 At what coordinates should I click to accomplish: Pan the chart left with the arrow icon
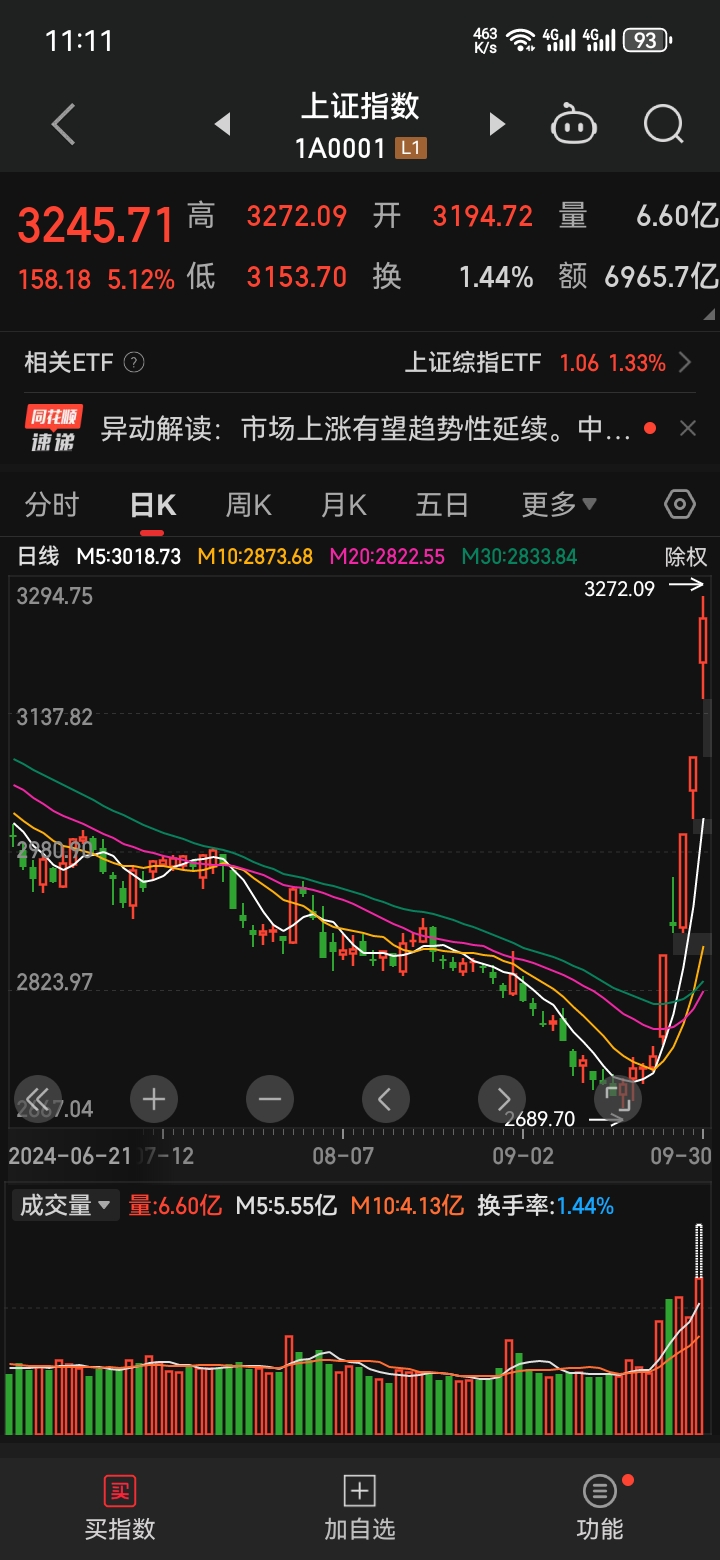386,1099
